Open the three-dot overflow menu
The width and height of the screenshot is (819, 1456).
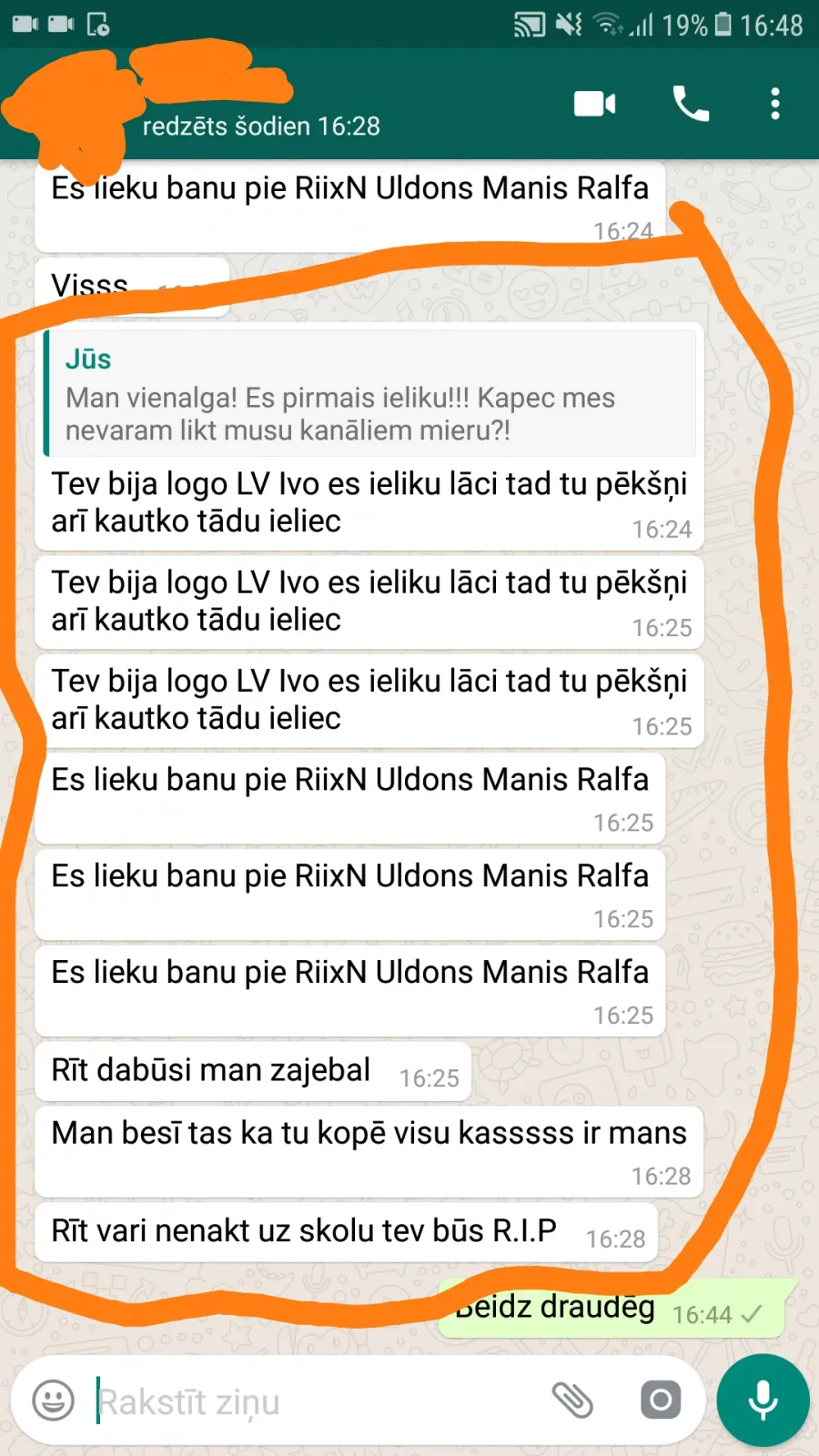(x=775, y=104)
